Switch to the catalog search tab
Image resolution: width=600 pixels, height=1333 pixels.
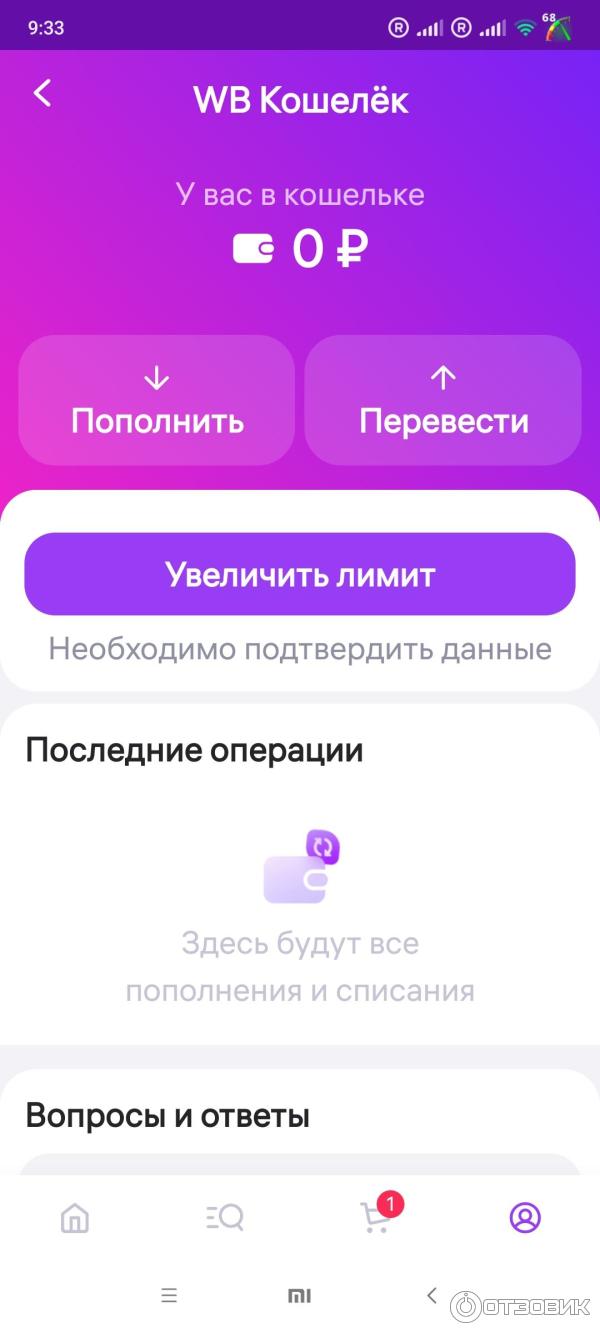(x=225, y=1217)
